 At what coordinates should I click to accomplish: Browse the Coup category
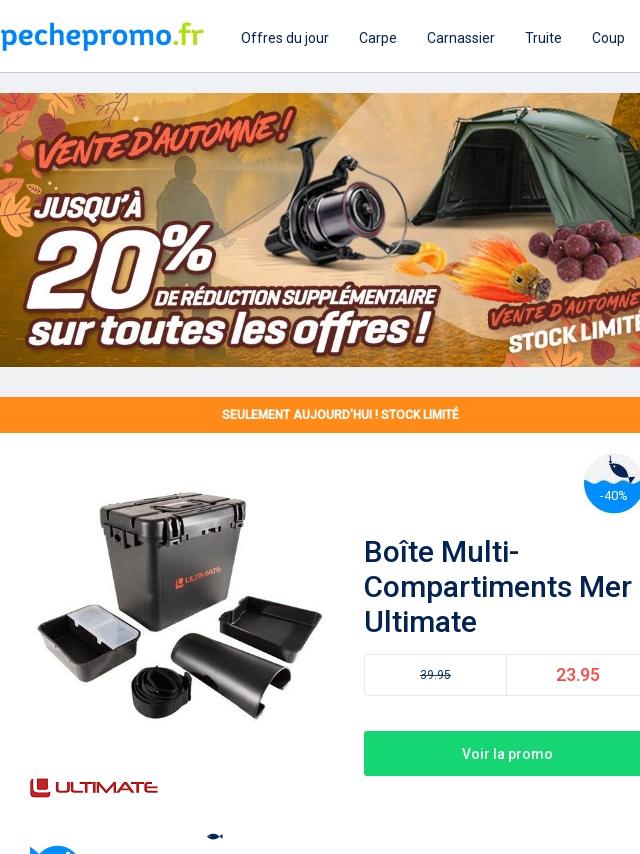(x=608, y=38)
